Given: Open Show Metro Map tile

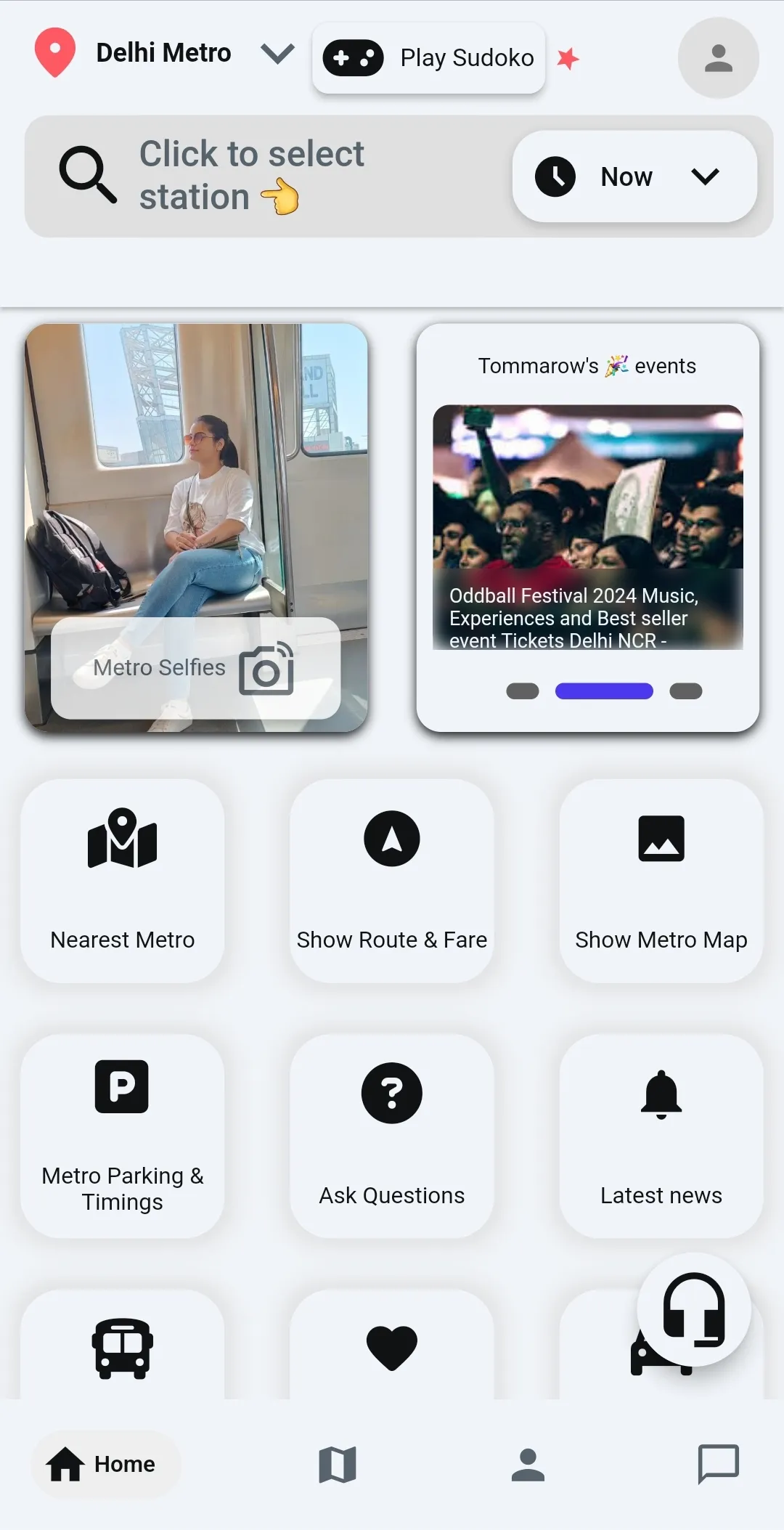Looking at the screenshot, I should [x=661, y=881].
